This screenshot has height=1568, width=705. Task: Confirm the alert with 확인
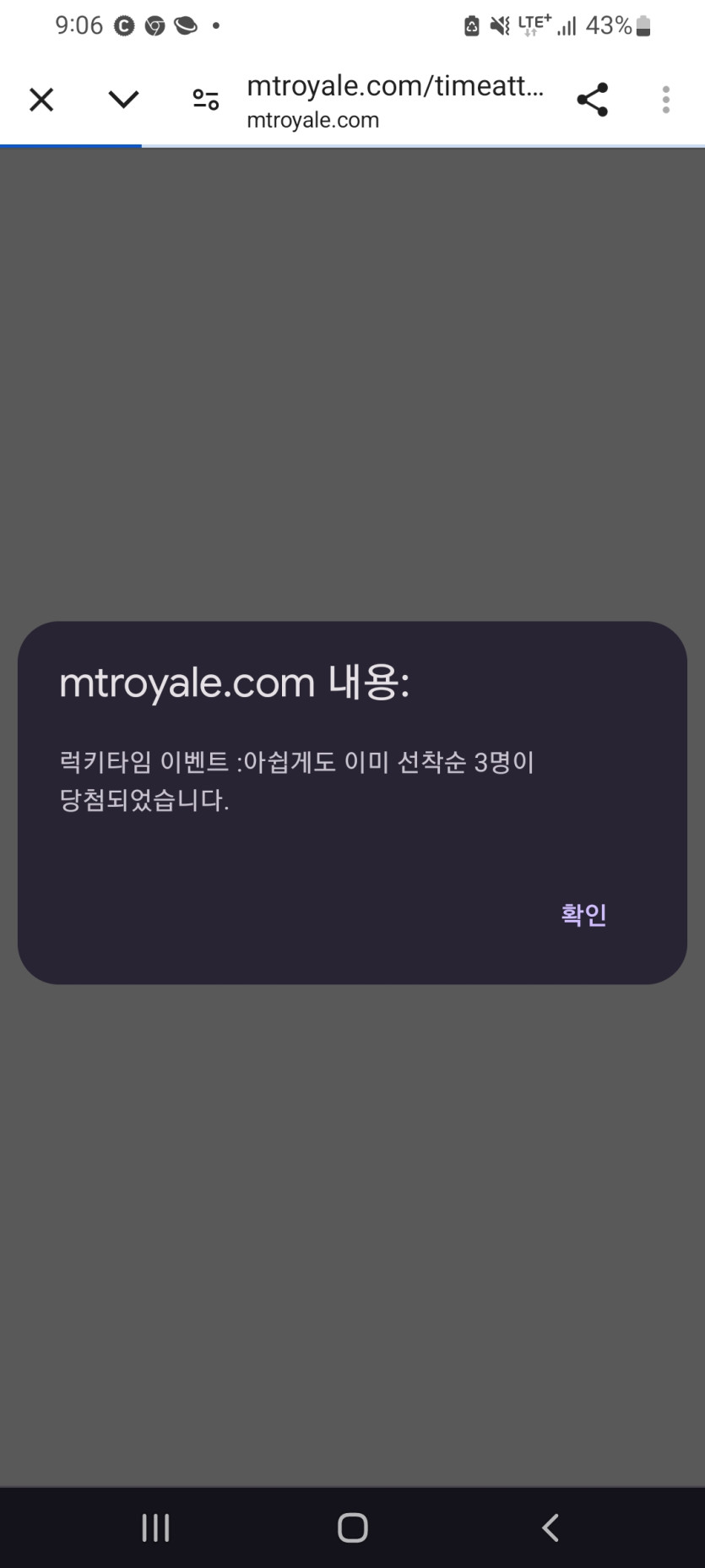pos(583,914)
